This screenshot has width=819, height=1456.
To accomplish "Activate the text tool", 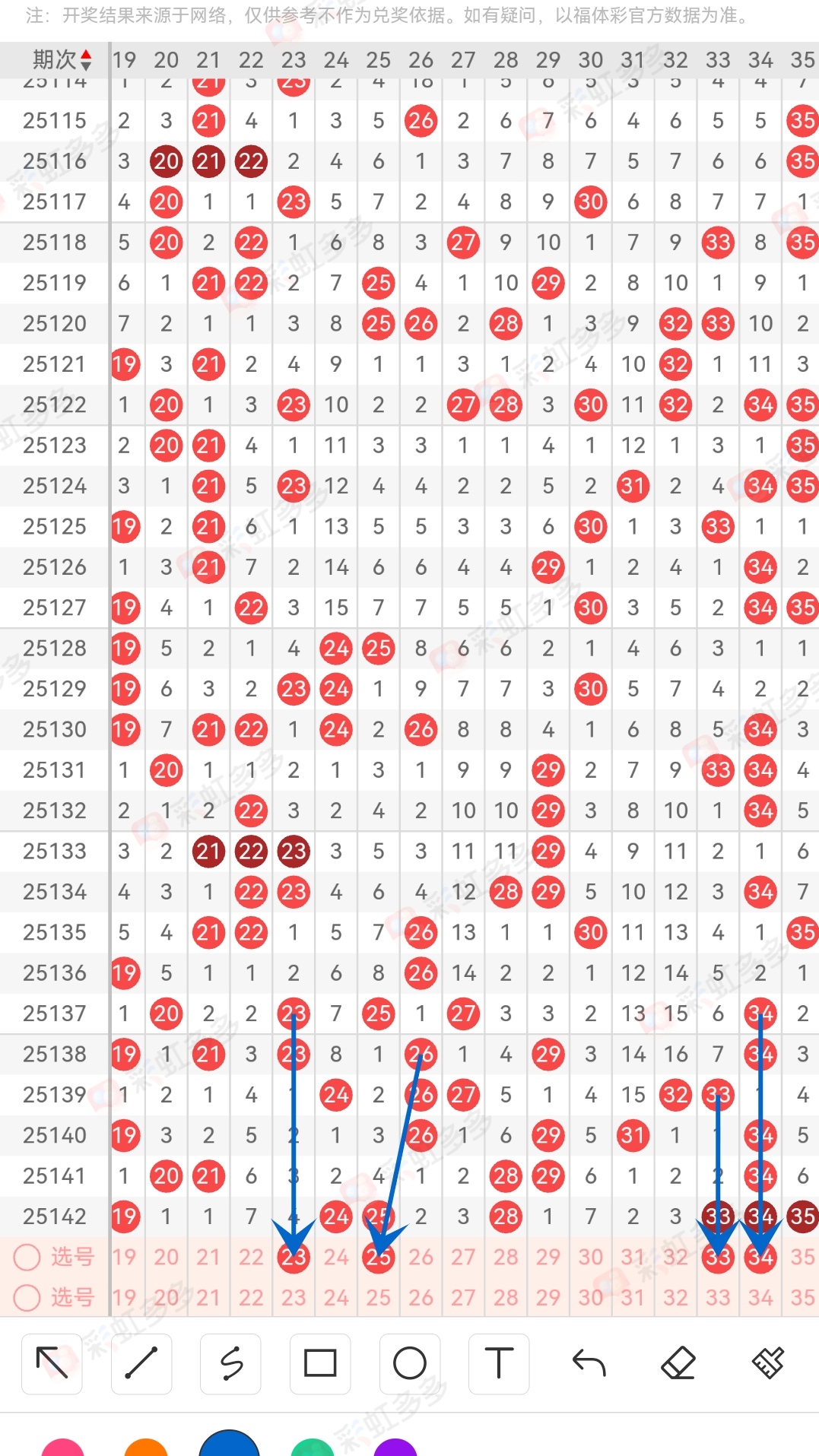I will coord(499,1363).
